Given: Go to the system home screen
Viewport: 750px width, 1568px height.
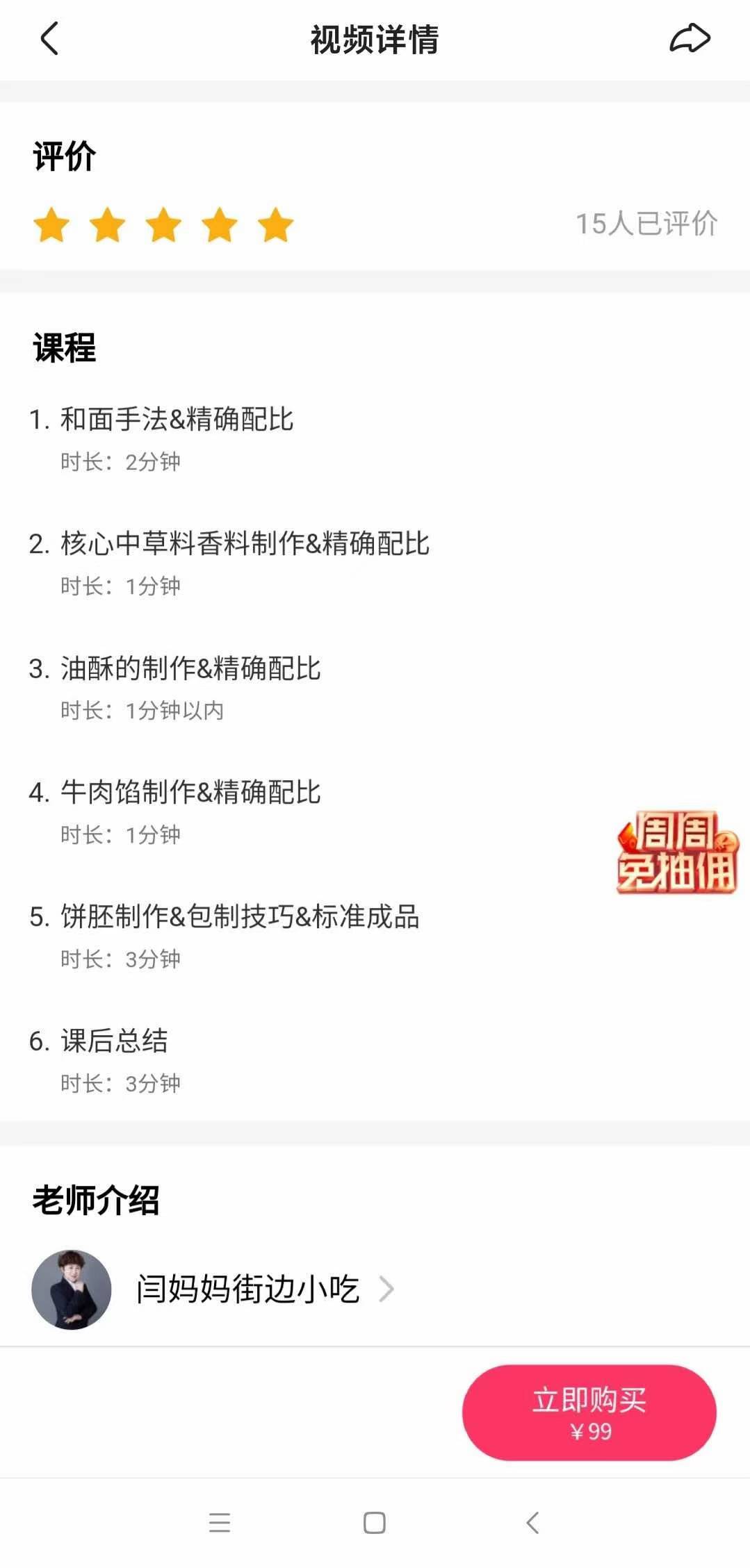Looking at the screenshot, I should pyautogui.click(x=375, y=1522).
